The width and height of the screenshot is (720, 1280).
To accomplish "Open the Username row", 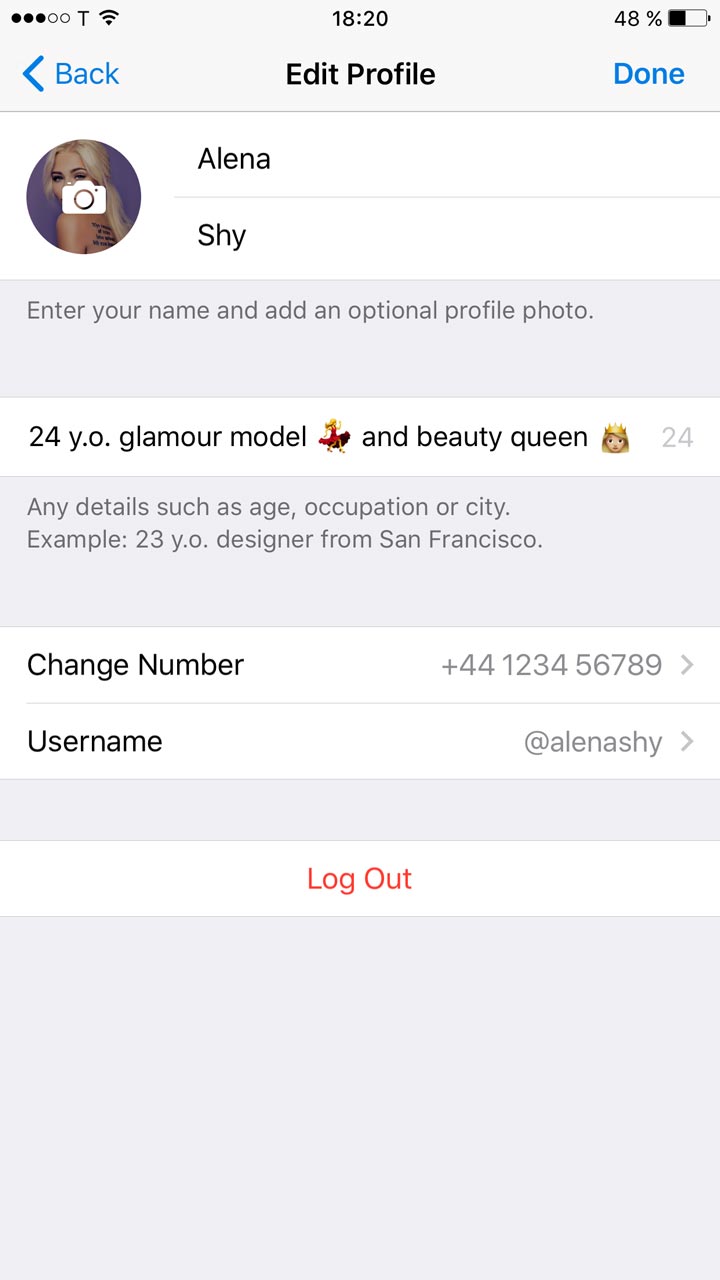I will (360, 742).
